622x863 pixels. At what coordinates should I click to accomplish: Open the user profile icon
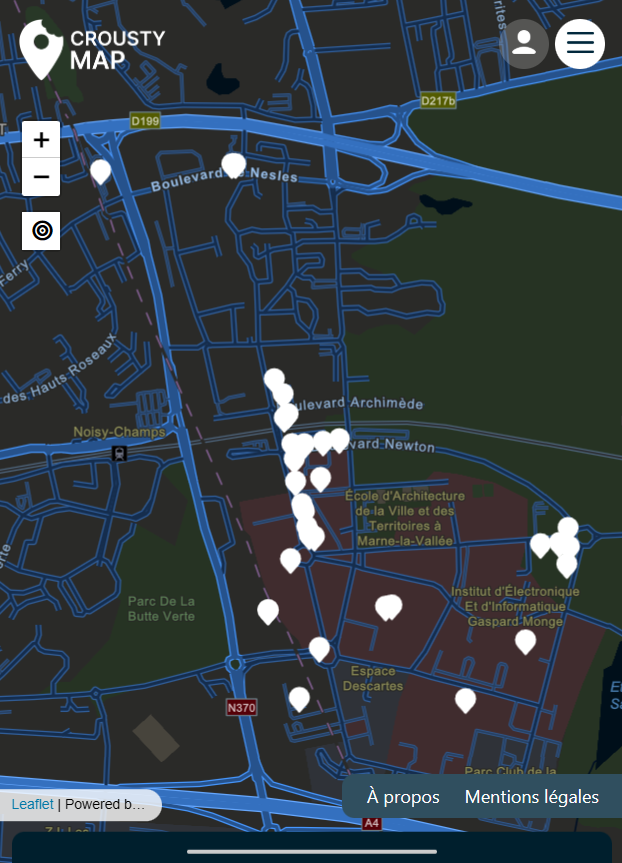pos(524,44)
